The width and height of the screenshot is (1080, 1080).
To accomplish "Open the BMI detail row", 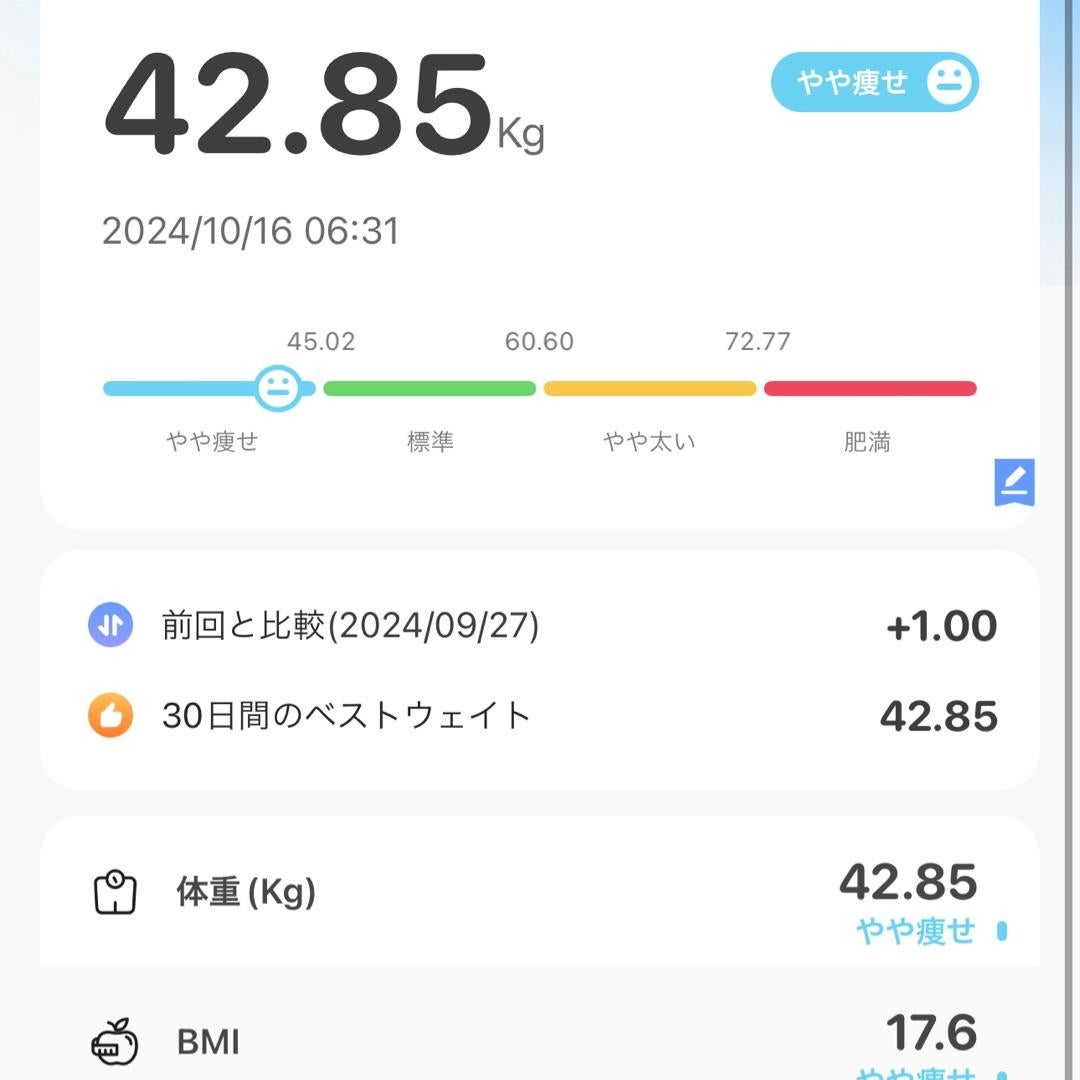I will click(540, 1042).
